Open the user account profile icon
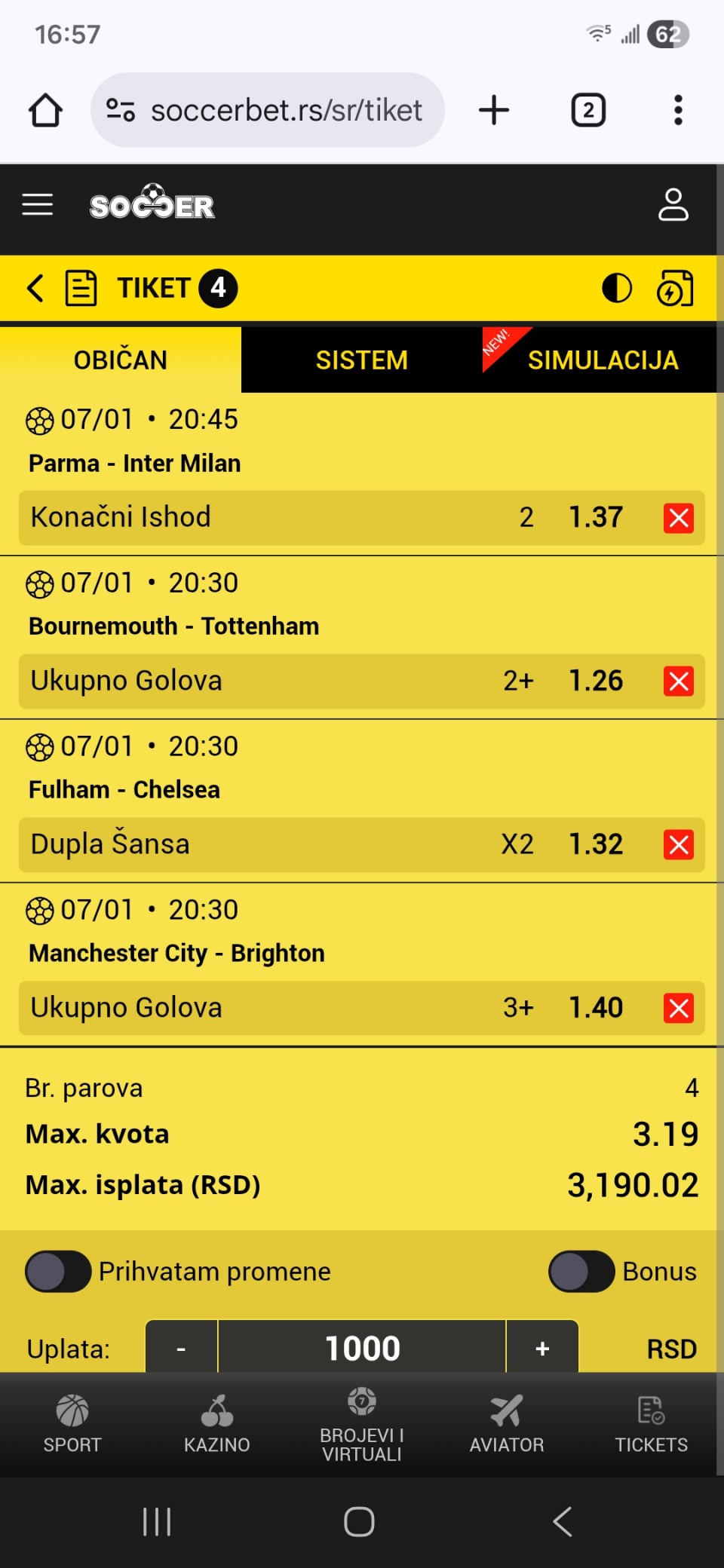 (x=673, y=205)
